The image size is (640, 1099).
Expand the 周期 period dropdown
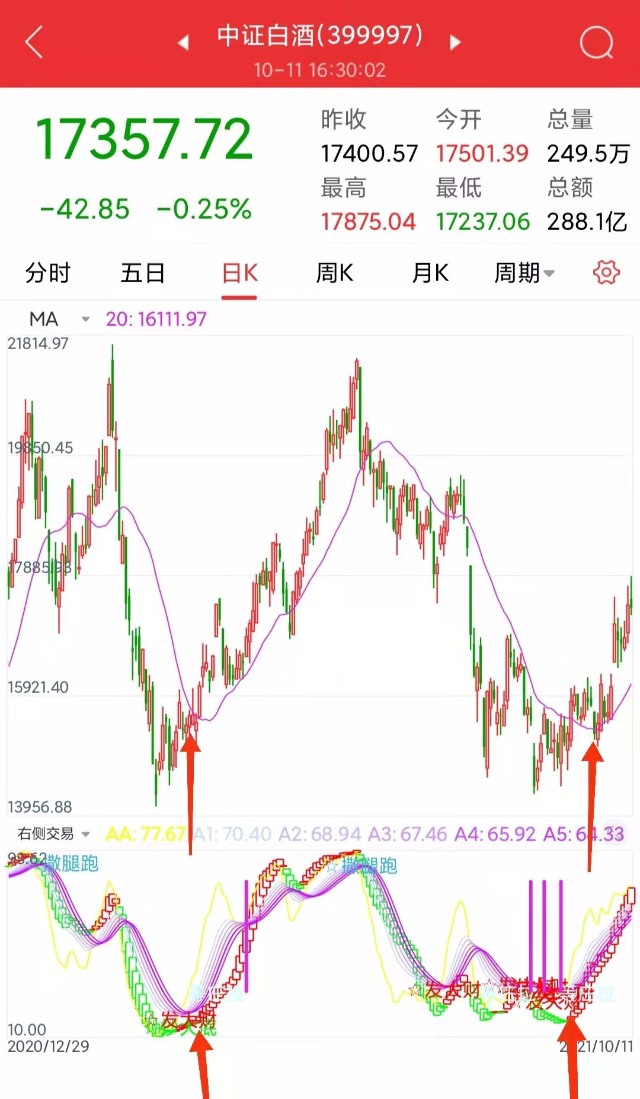click(x=524, y=273)
